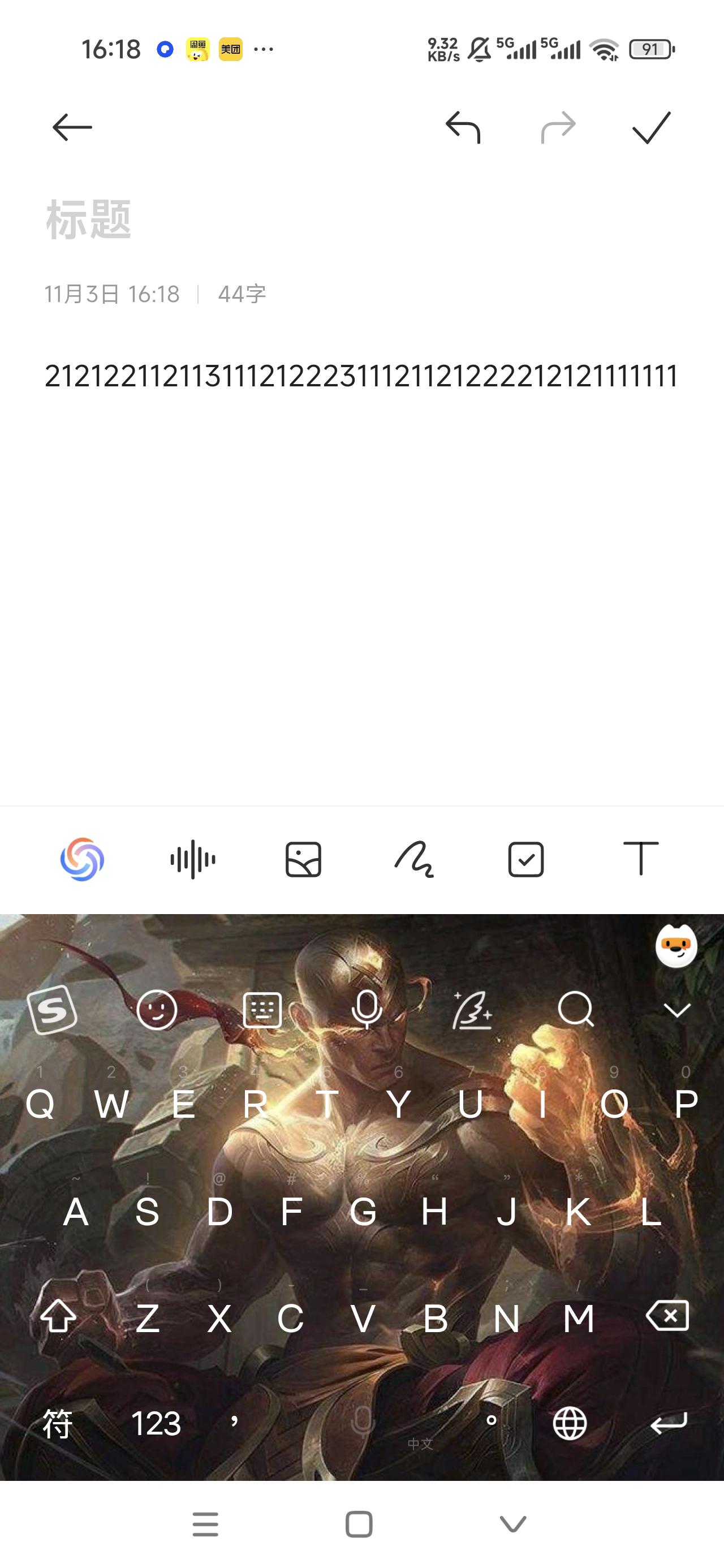
Task: Open the AI assistant swirl icon
Action: [82, 859]
